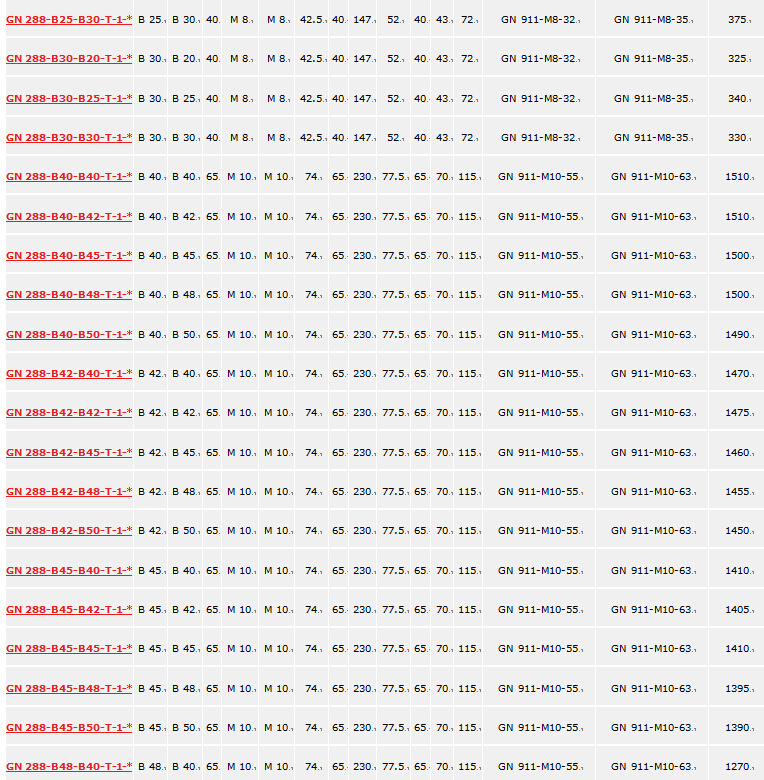
Task: Select part GN 288-B40-B45-T-1
Action: point(68,255)
